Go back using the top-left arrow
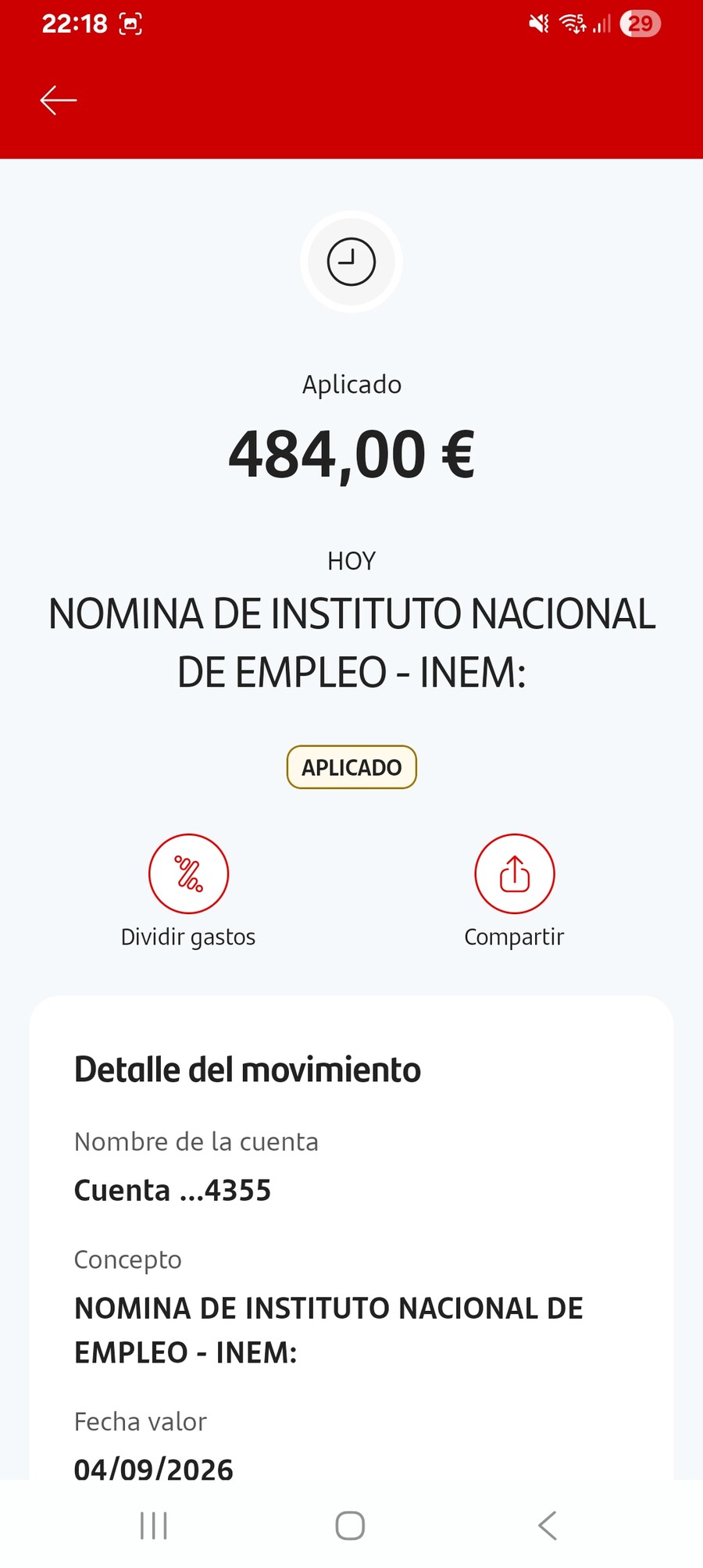Image resolution: width=703 pixels, height=1568 pixels. tap(59, 100)
